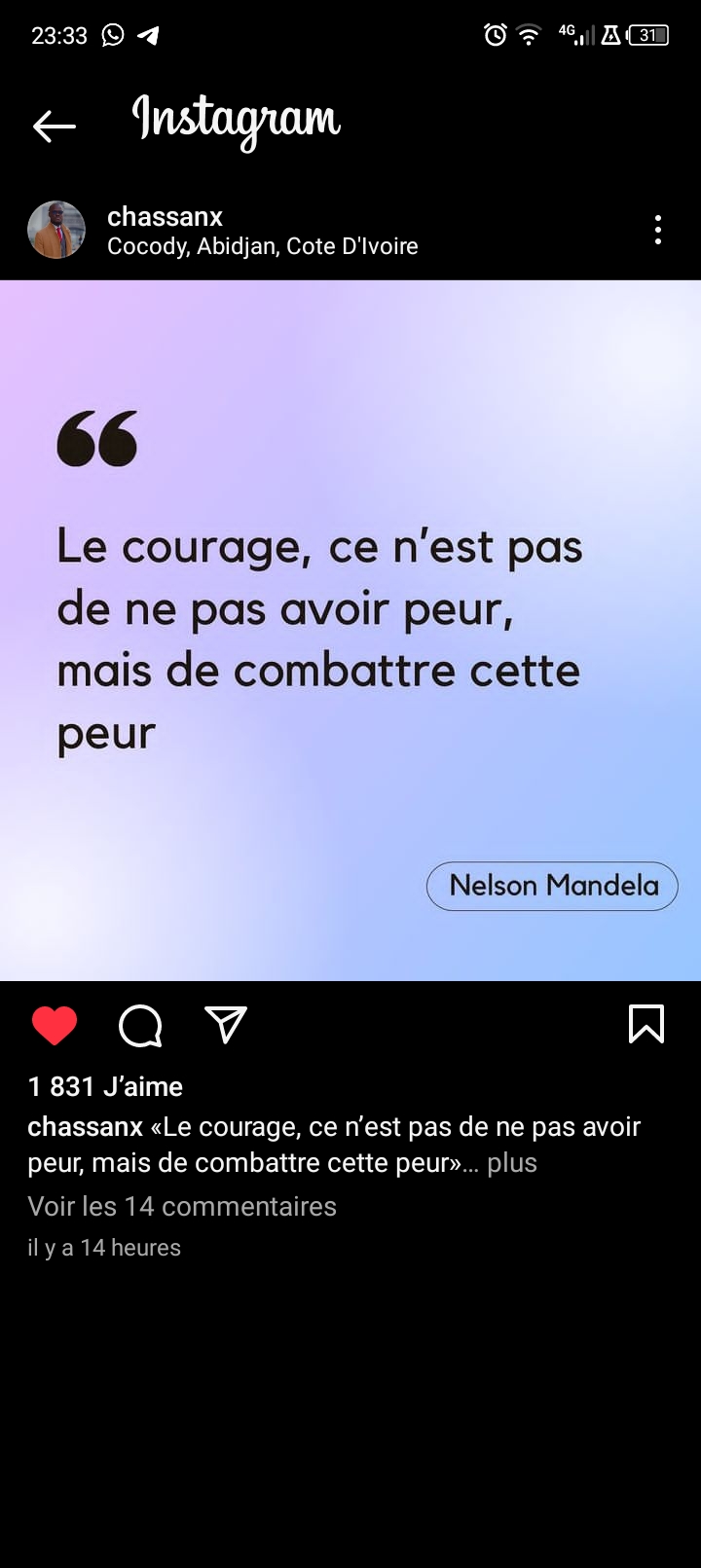Tap Voir les 14 commentaires
This screenshot has width=701, height=1568.
pos(182,1206)
